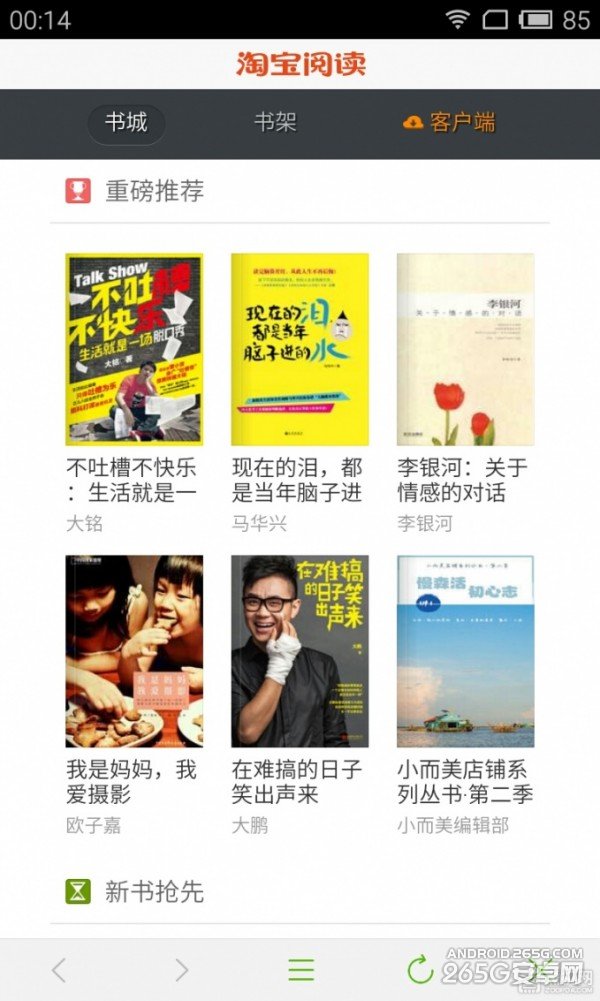This screenshot has height=1001, width=600.
Task: Switch to the 书架 tab
Action: (x=275, y=123)
